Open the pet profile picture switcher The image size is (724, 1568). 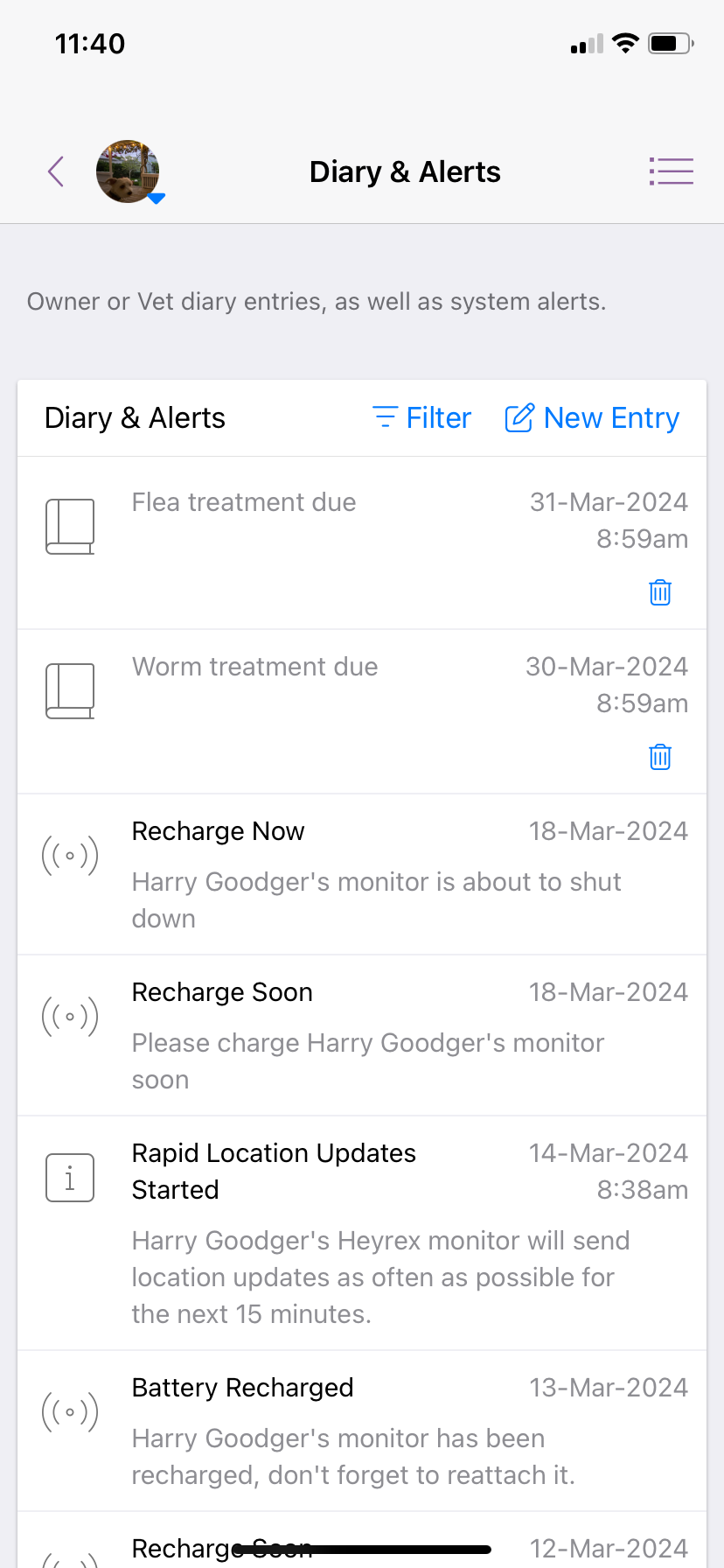(129, 171)
